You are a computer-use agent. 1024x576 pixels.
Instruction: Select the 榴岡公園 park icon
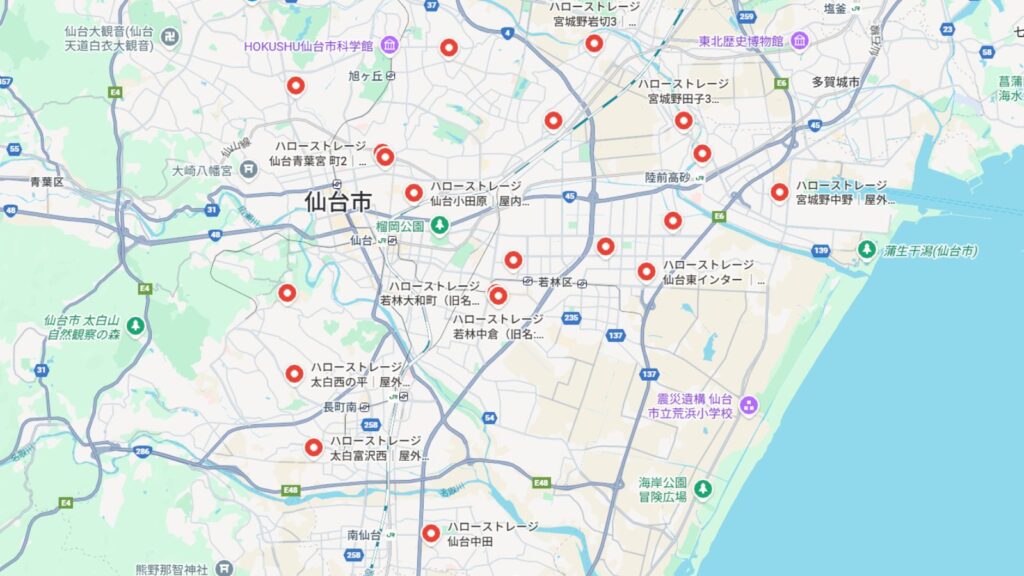[x=438, y=227]
